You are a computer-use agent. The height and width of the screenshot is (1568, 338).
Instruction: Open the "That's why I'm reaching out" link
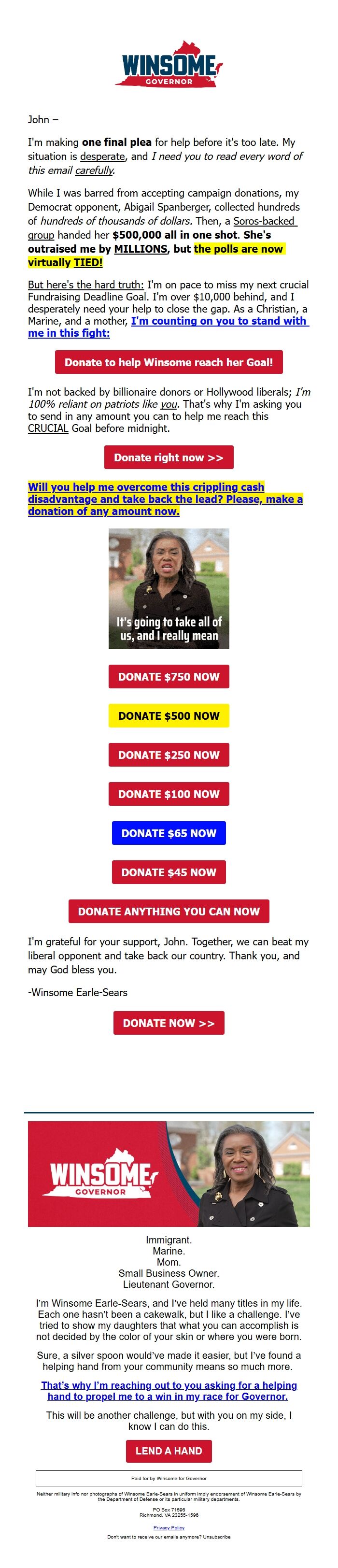(169, 1391)
